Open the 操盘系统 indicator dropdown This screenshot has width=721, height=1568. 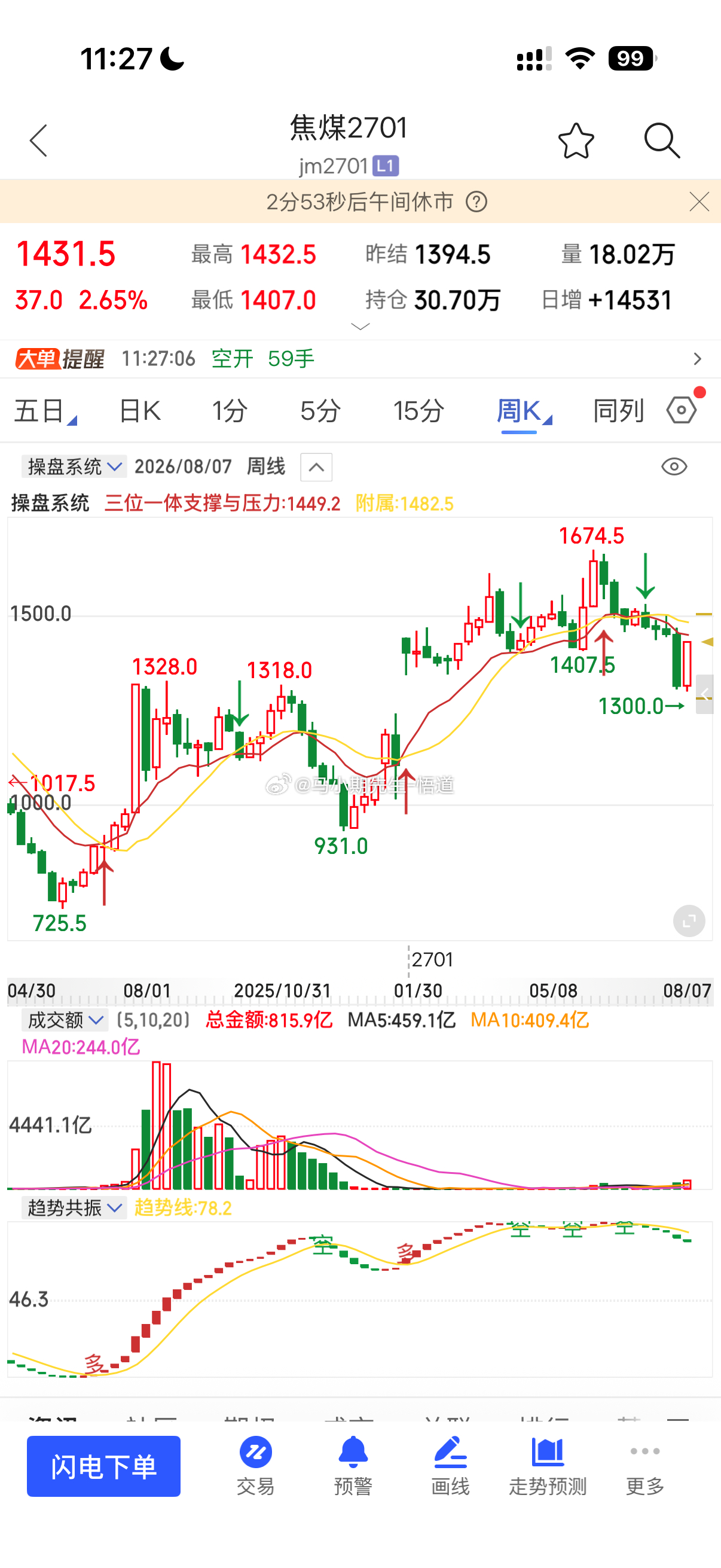tap(74, 467)
